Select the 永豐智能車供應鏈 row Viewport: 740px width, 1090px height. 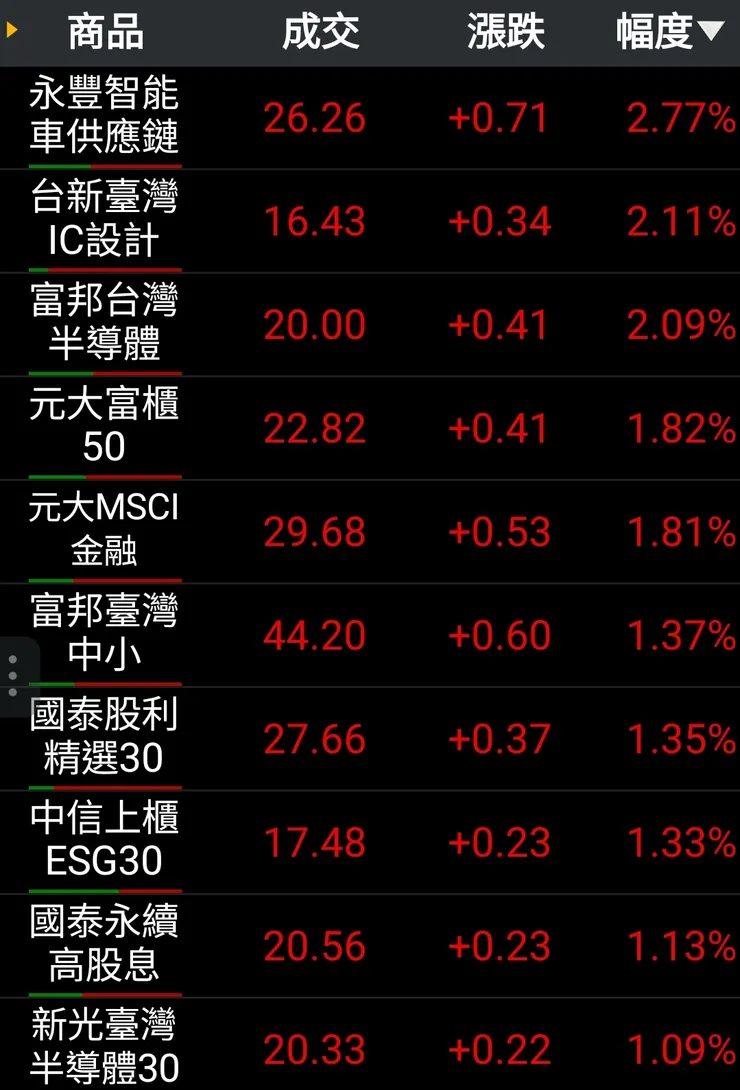pos(105,115)
